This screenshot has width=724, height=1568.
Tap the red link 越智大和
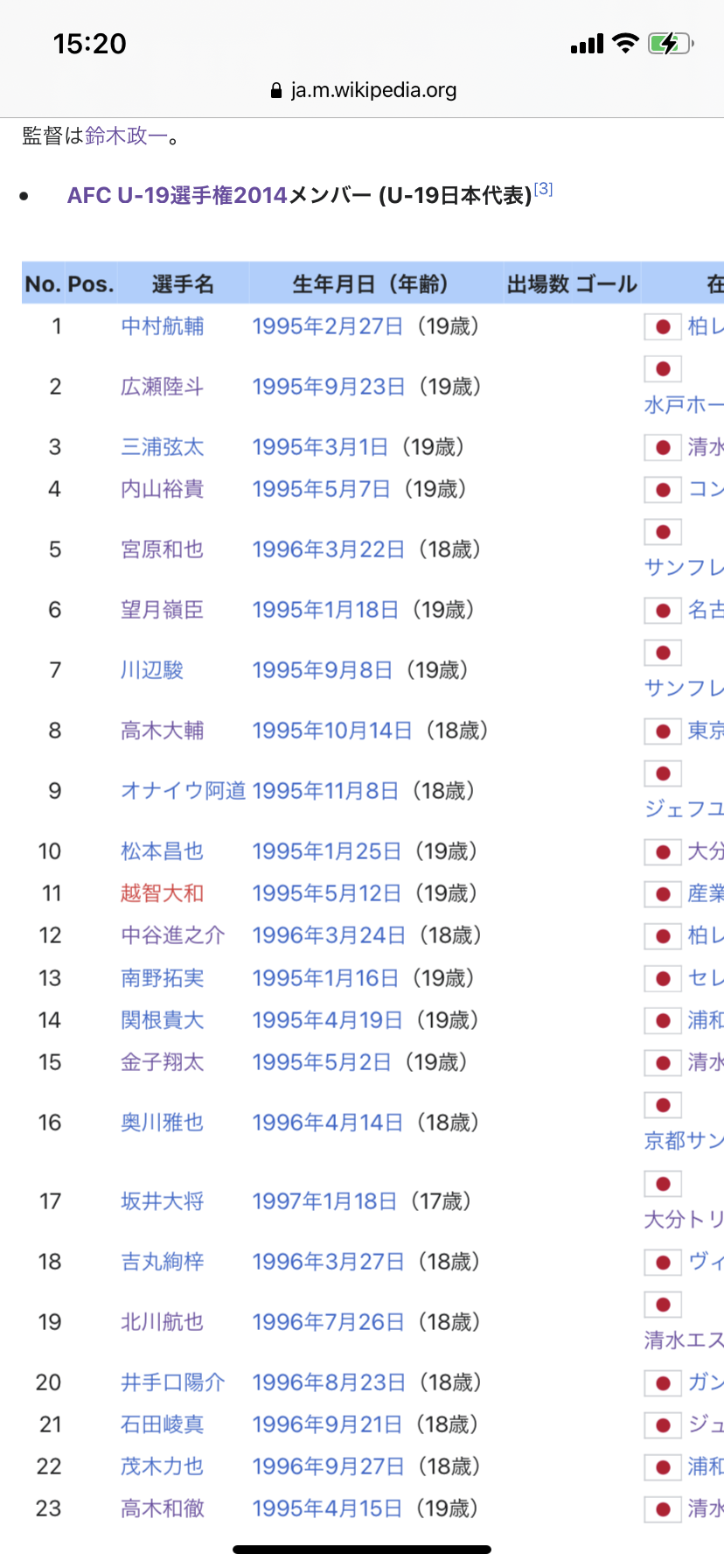163,893
